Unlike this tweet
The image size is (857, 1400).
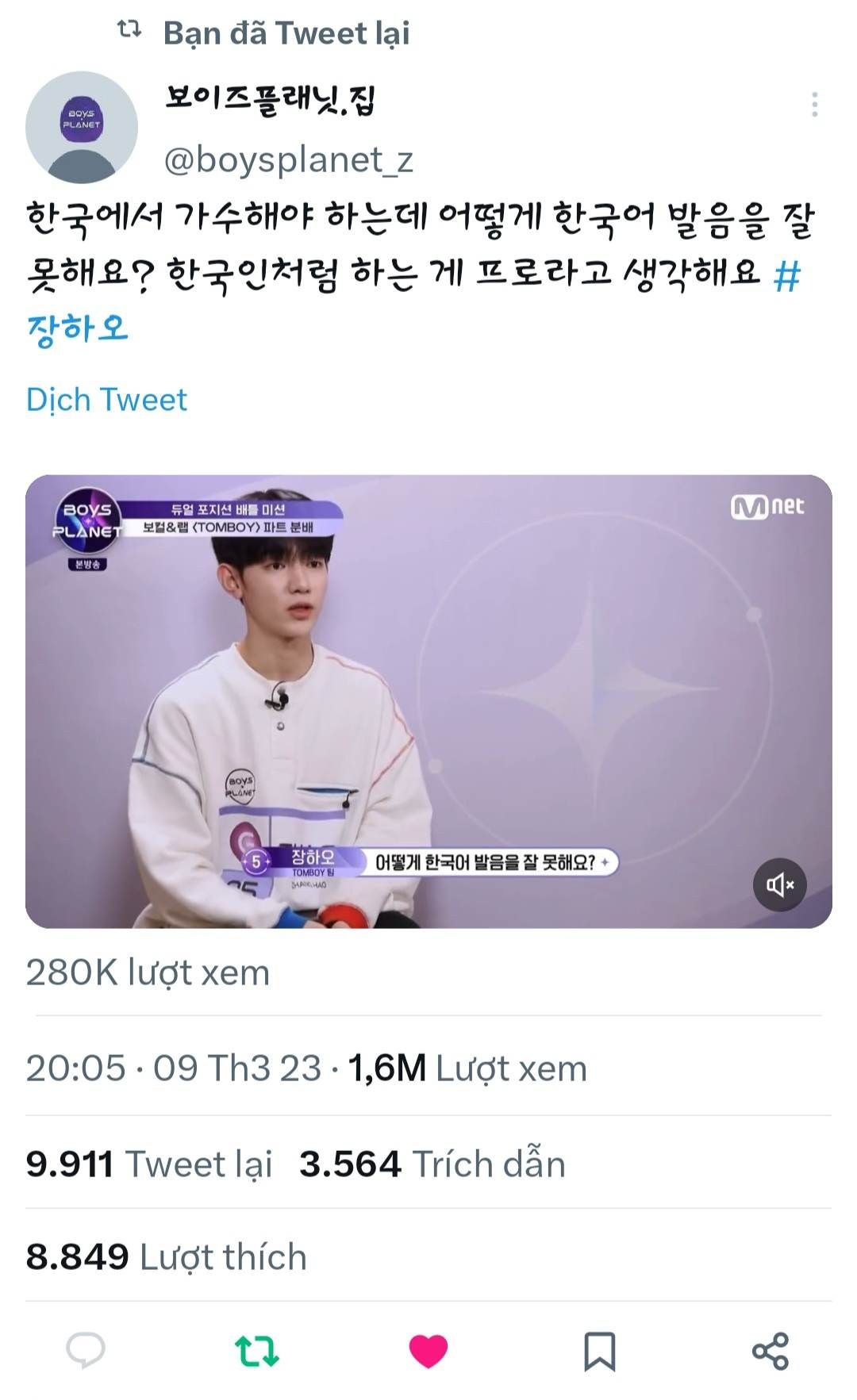[x=428, y=1350]
